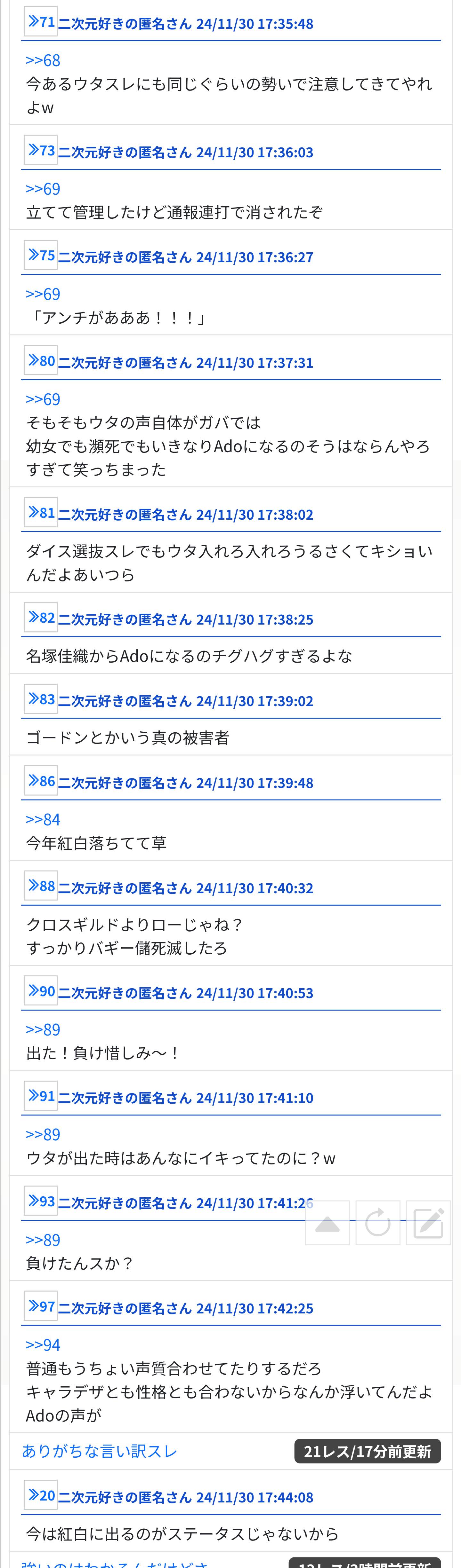
Task: Select reply number 97 badge
Action: pyautogui.click(x=41, y=1306)
